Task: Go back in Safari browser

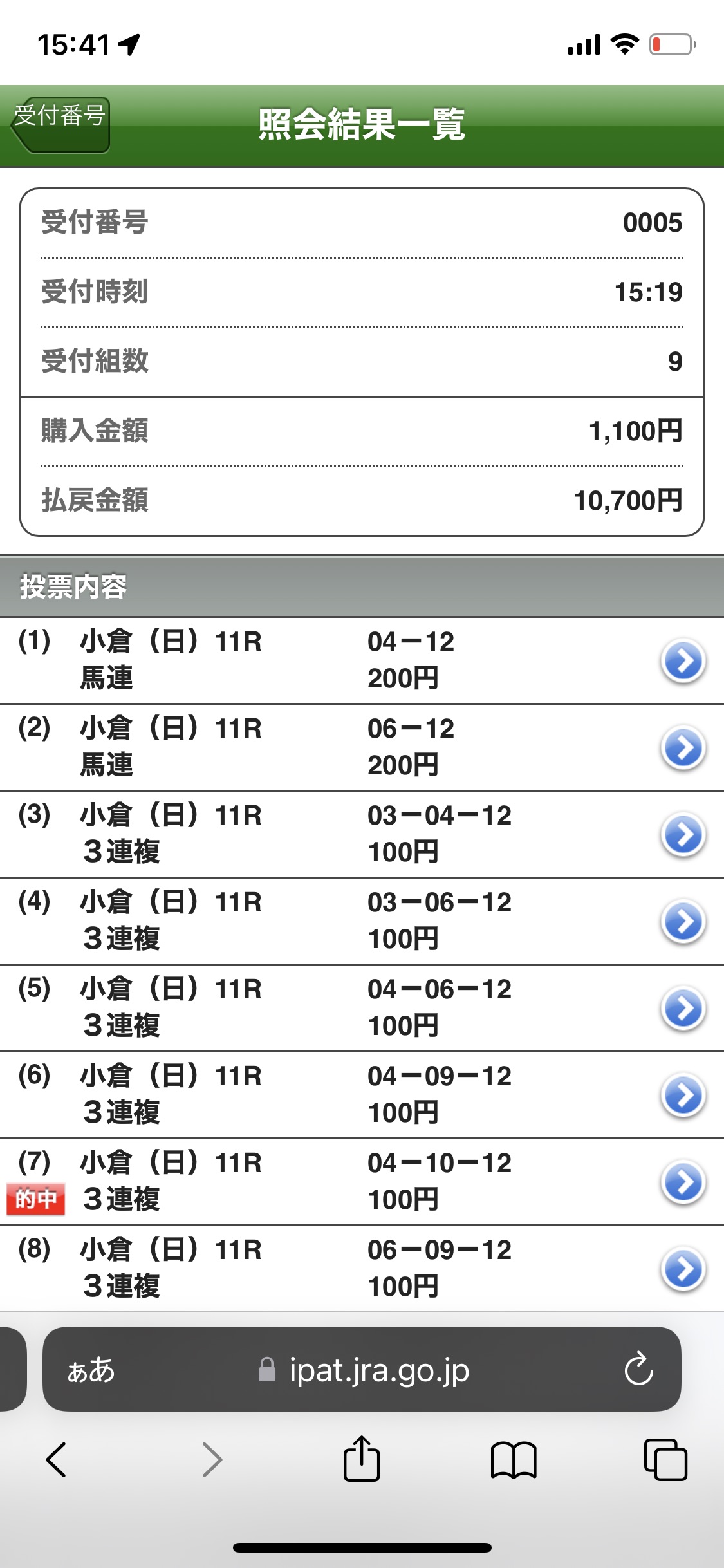Action: click(56, 1459)
